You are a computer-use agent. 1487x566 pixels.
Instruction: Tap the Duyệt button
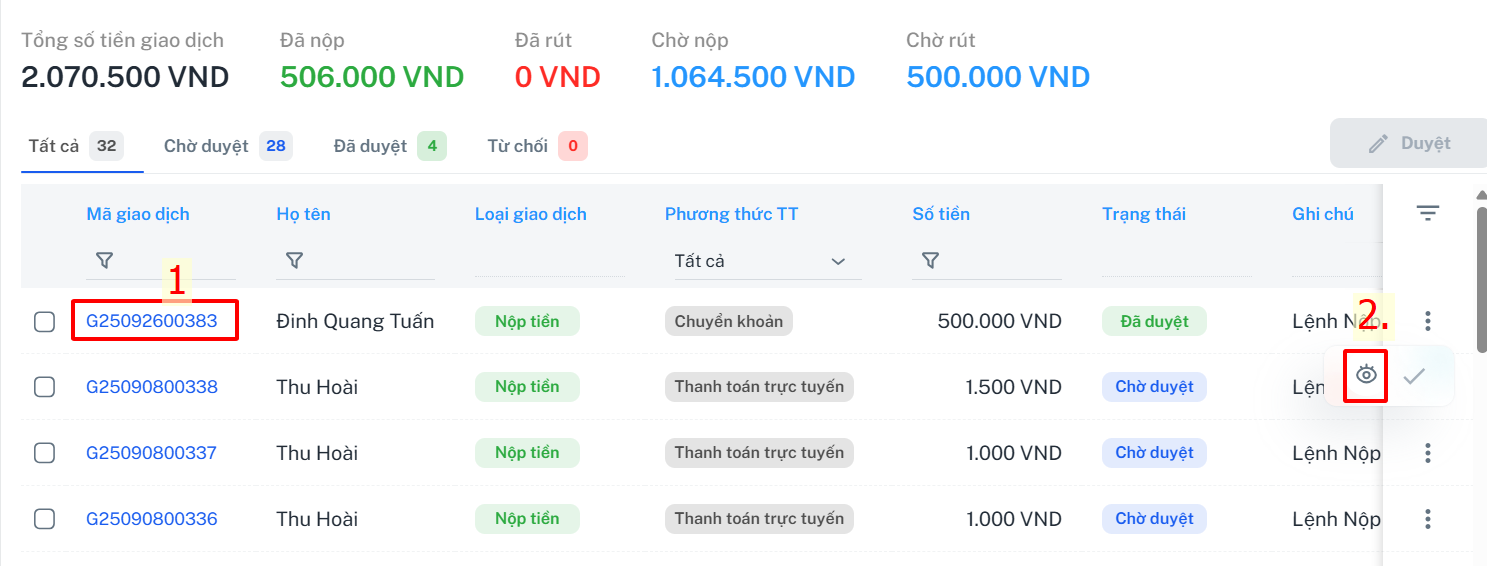click(1408, 143)
